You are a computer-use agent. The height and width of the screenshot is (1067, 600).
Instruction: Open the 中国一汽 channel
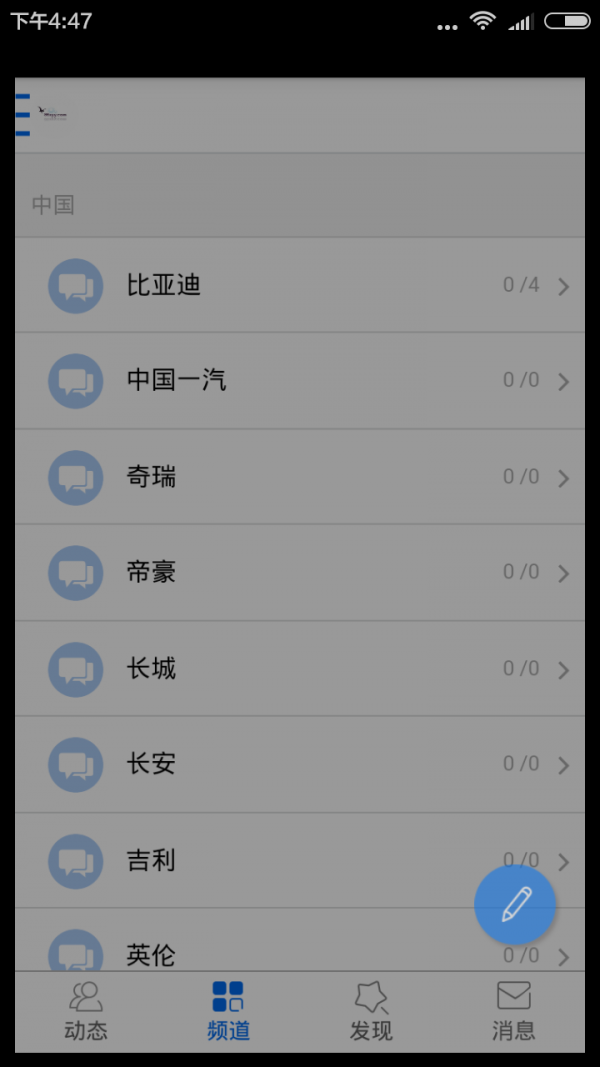click(x=300, y=380)
